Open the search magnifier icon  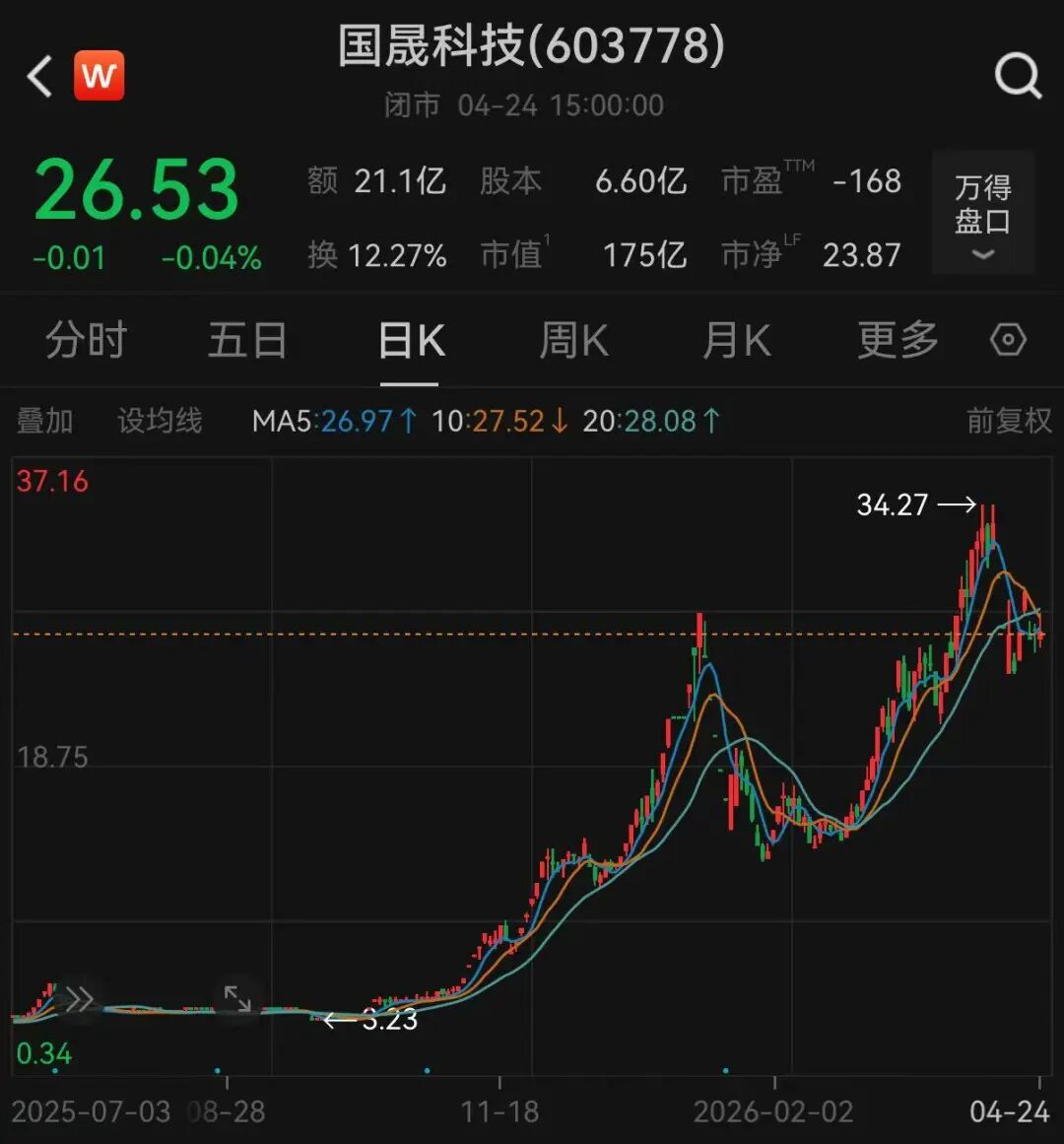(1019, 74)
